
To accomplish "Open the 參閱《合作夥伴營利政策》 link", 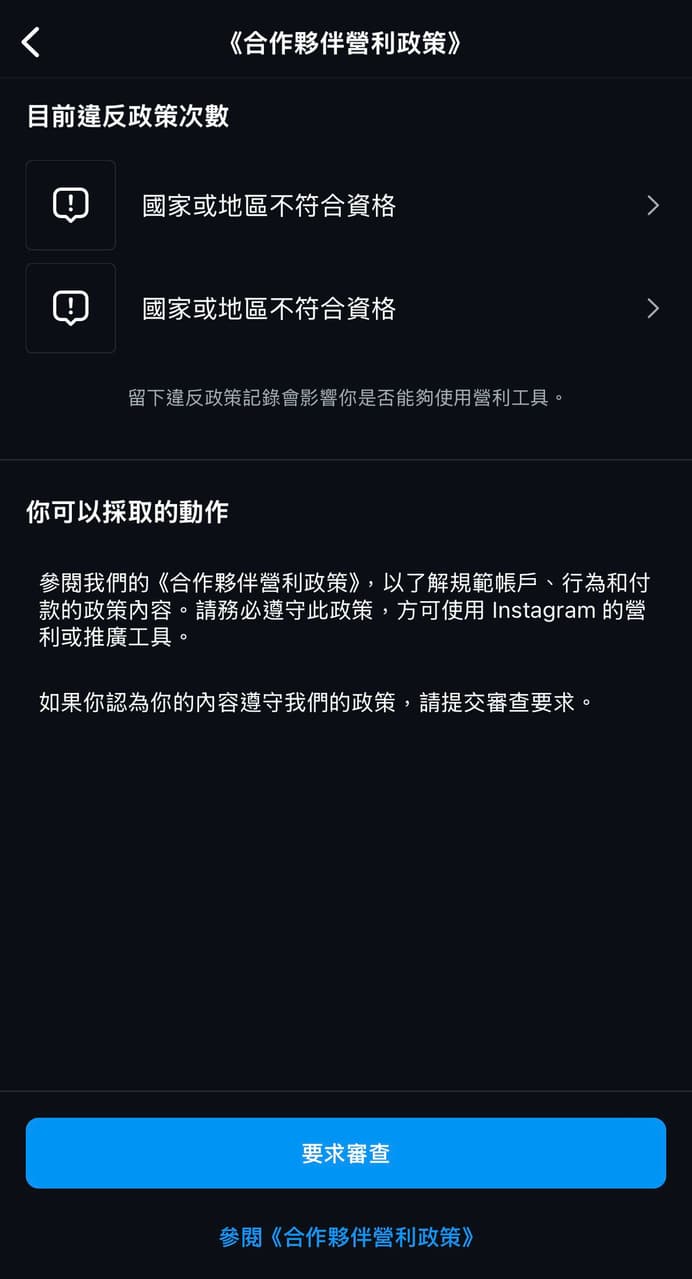I will [x=346, y=1237].
